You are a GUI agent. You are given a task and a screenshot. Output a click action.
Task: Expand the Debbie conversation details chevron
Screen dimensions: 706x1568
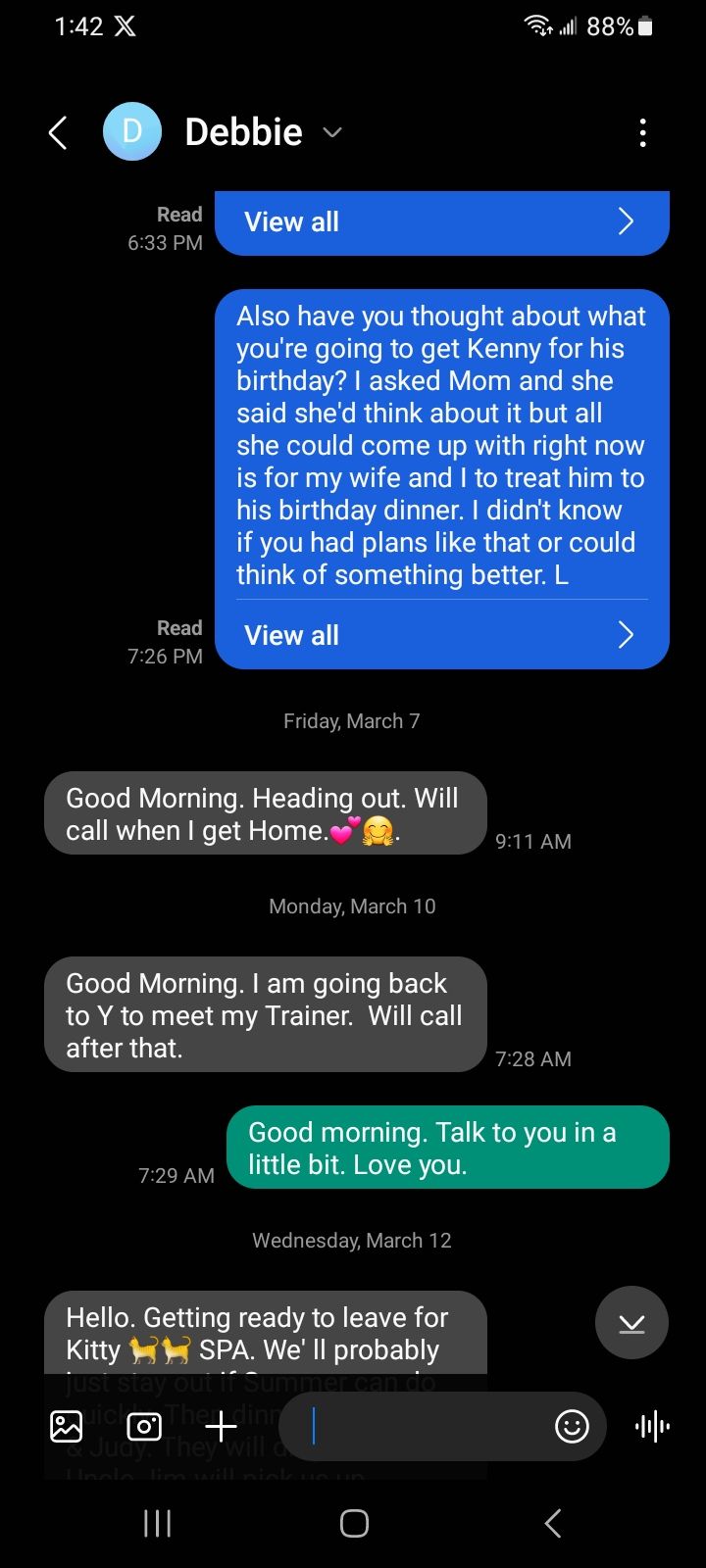330,132
